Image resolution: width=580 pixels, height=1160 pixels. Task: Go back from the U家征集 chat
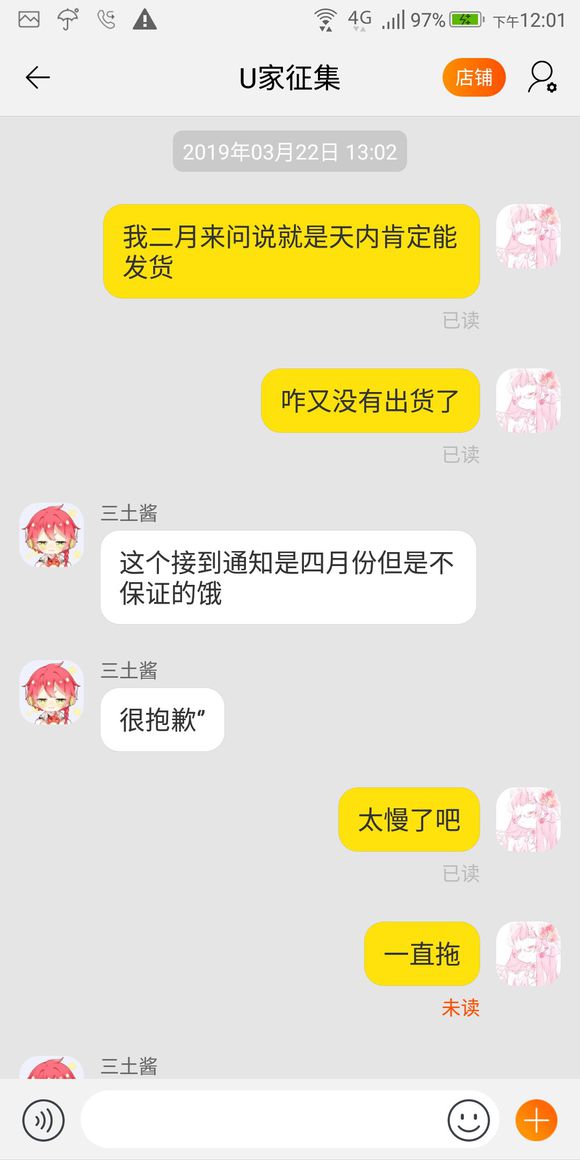37,78
